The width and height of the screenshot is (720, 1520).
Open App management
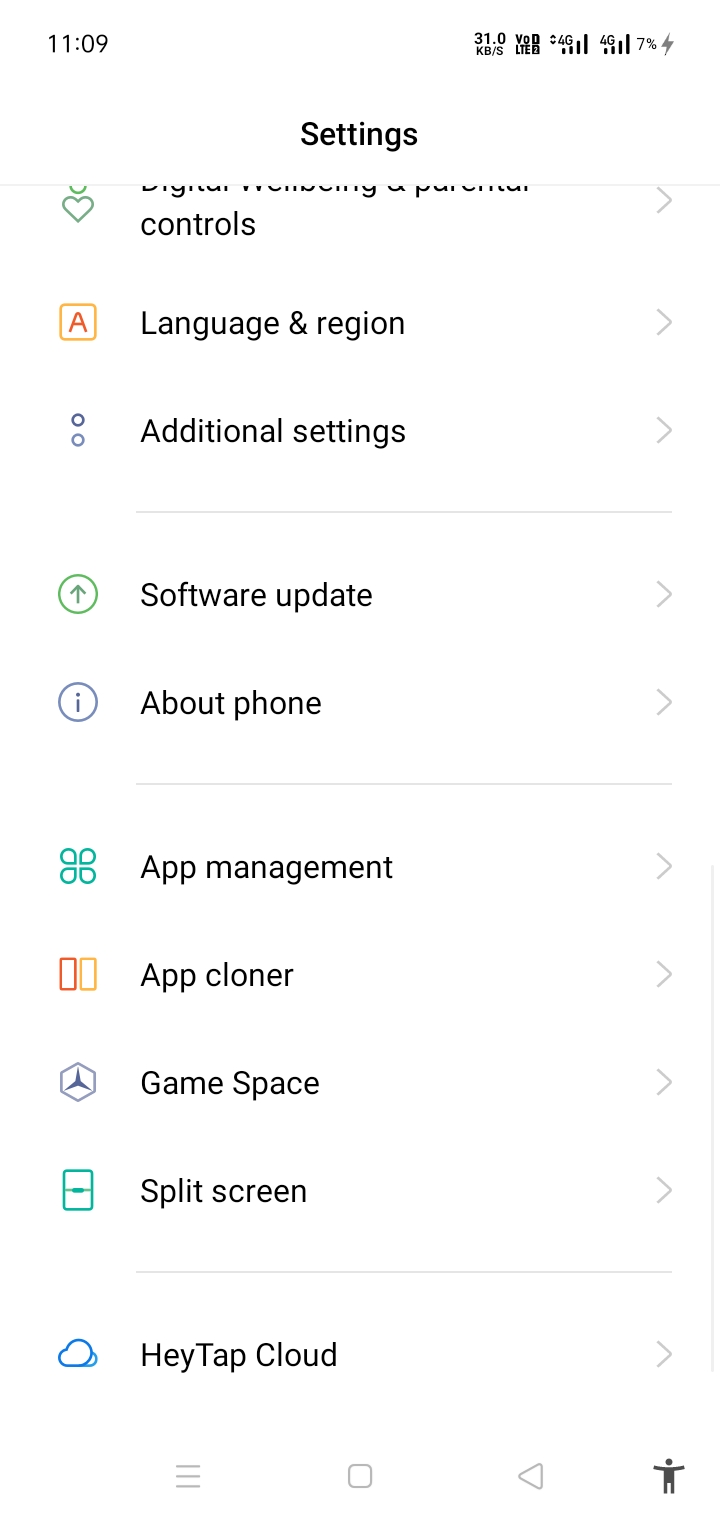coord(266,867)
